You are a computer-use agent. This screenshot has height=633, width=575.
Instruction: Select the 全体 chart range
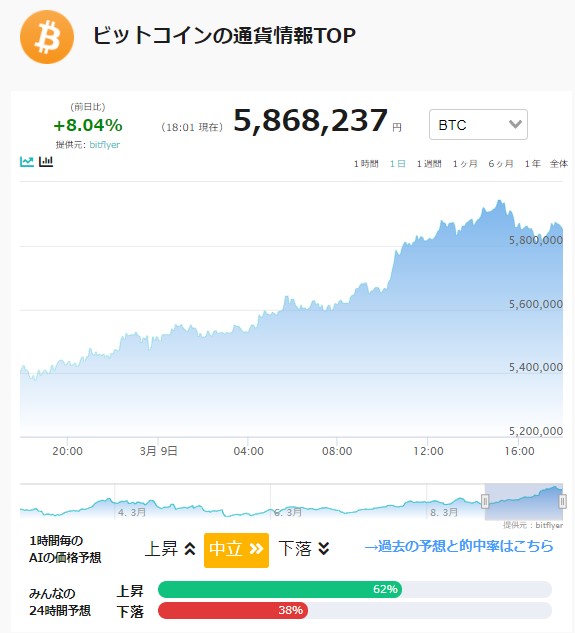[559, 163]
